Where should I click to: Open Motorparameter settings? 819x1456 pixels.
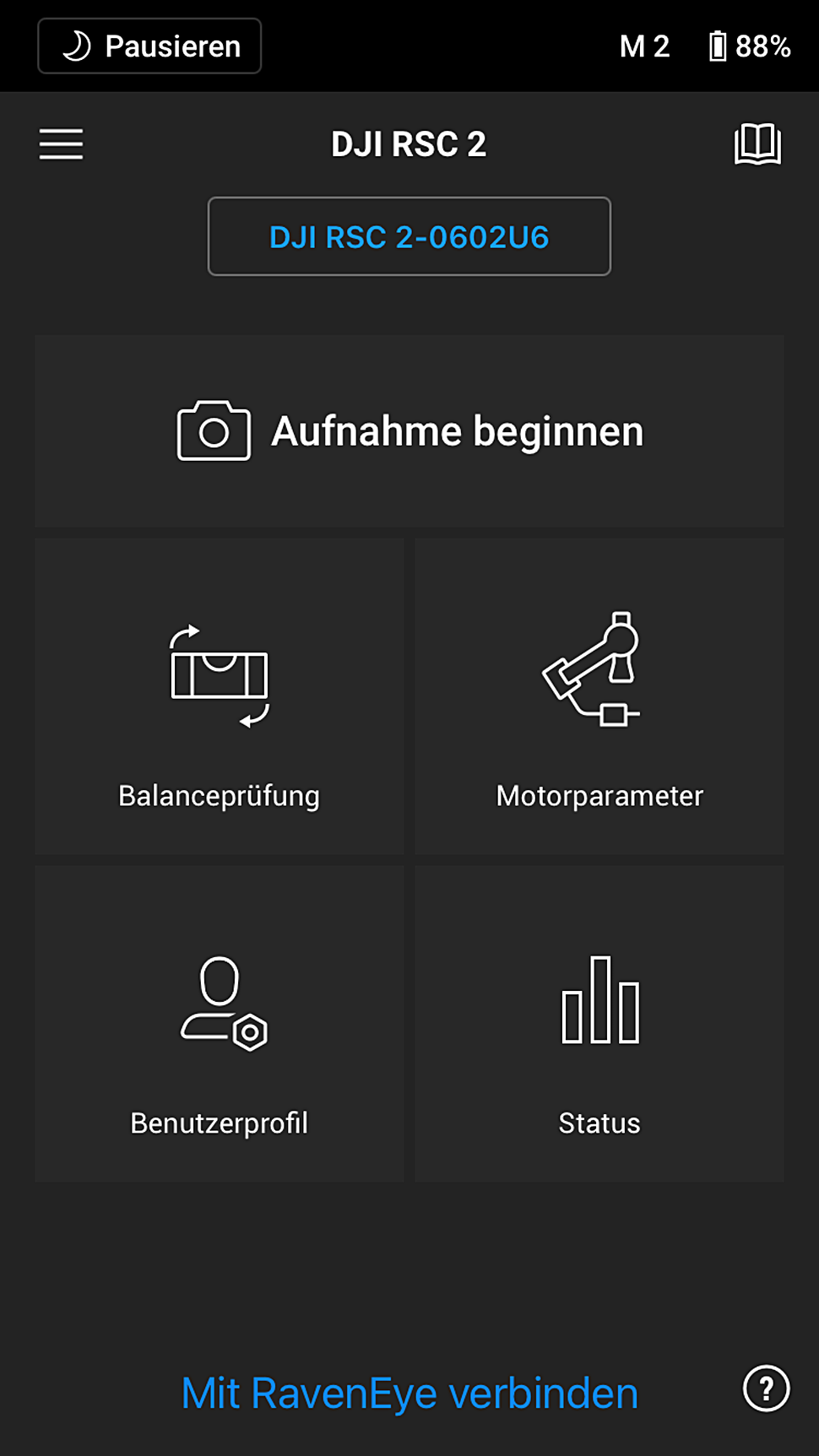click(x=599, y=696)
